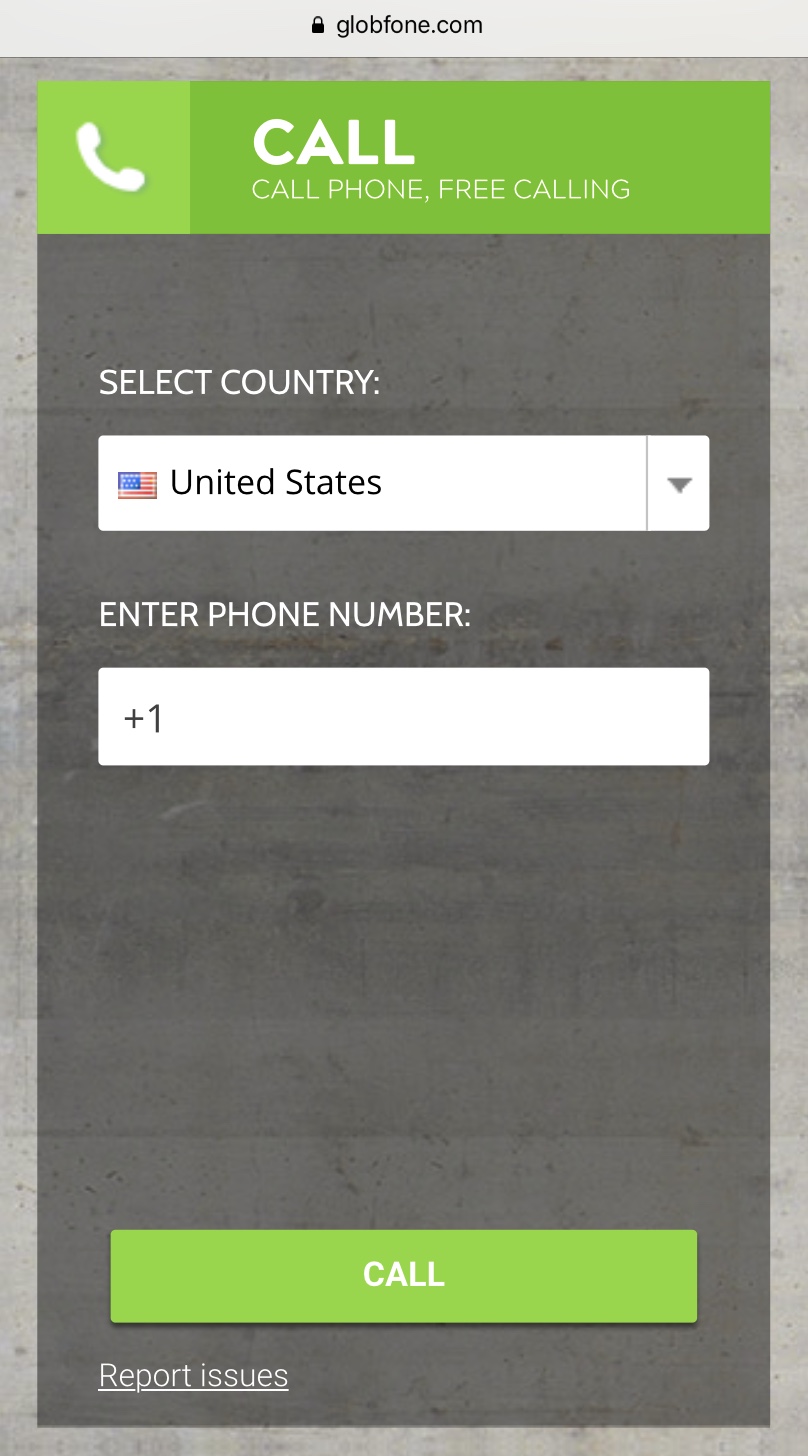The image size is (808, 1456).
Task: Tap the globfone.com address bar
Action: pyautogui.click(x=403, y=26)
